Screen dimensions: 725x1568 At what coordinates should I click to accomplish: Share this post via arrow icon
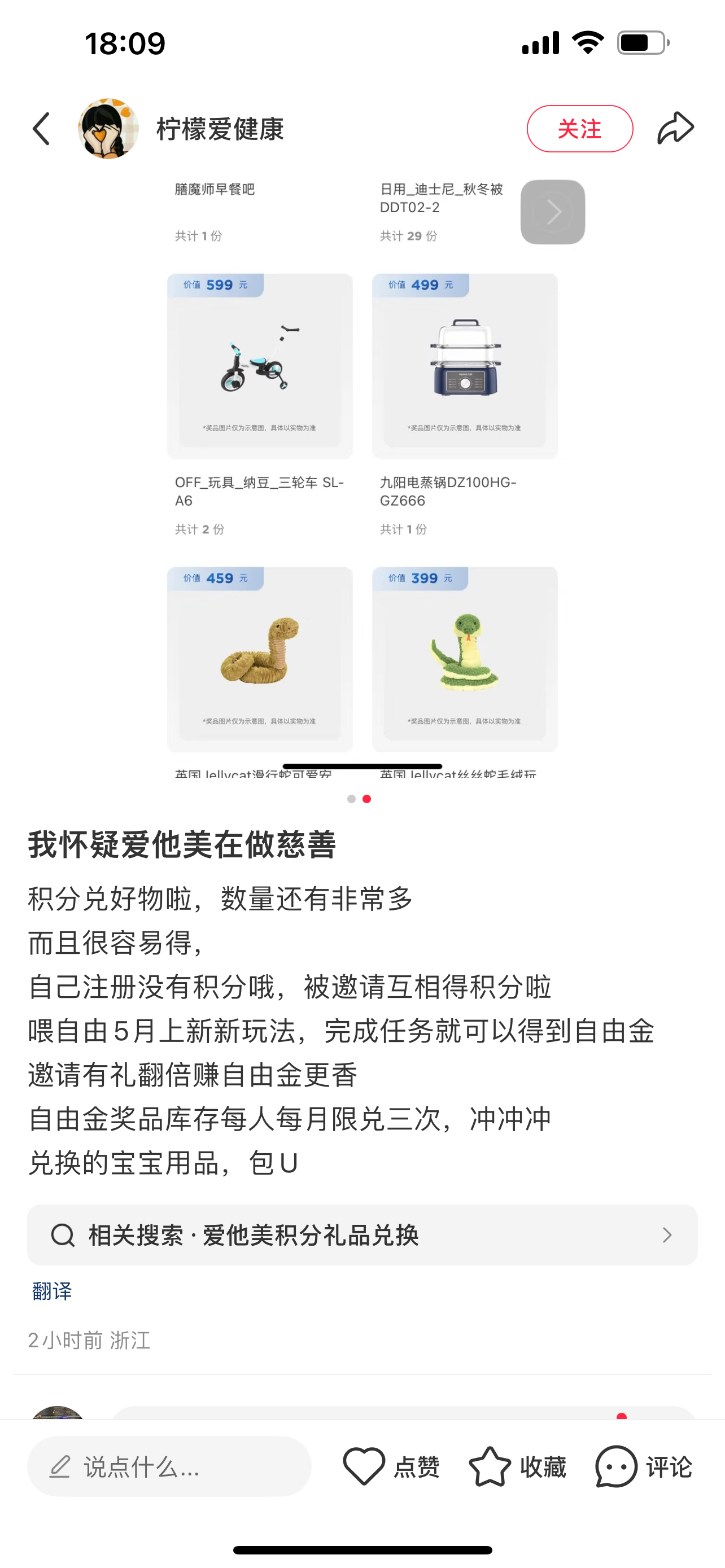click(675, 129)
